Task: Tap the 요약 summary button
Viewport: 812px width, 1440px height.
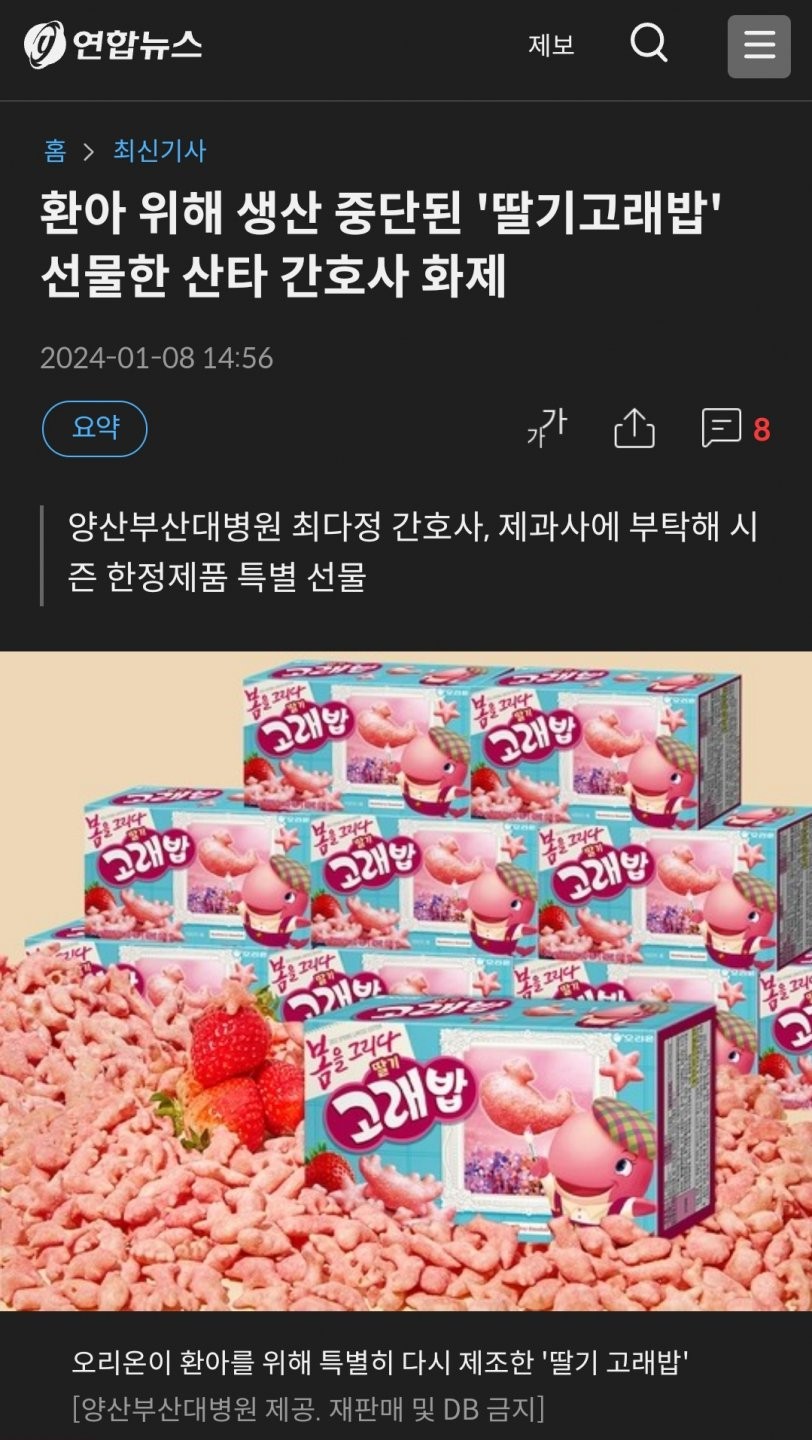Action: pyautogui.click(x=95, y=429)
